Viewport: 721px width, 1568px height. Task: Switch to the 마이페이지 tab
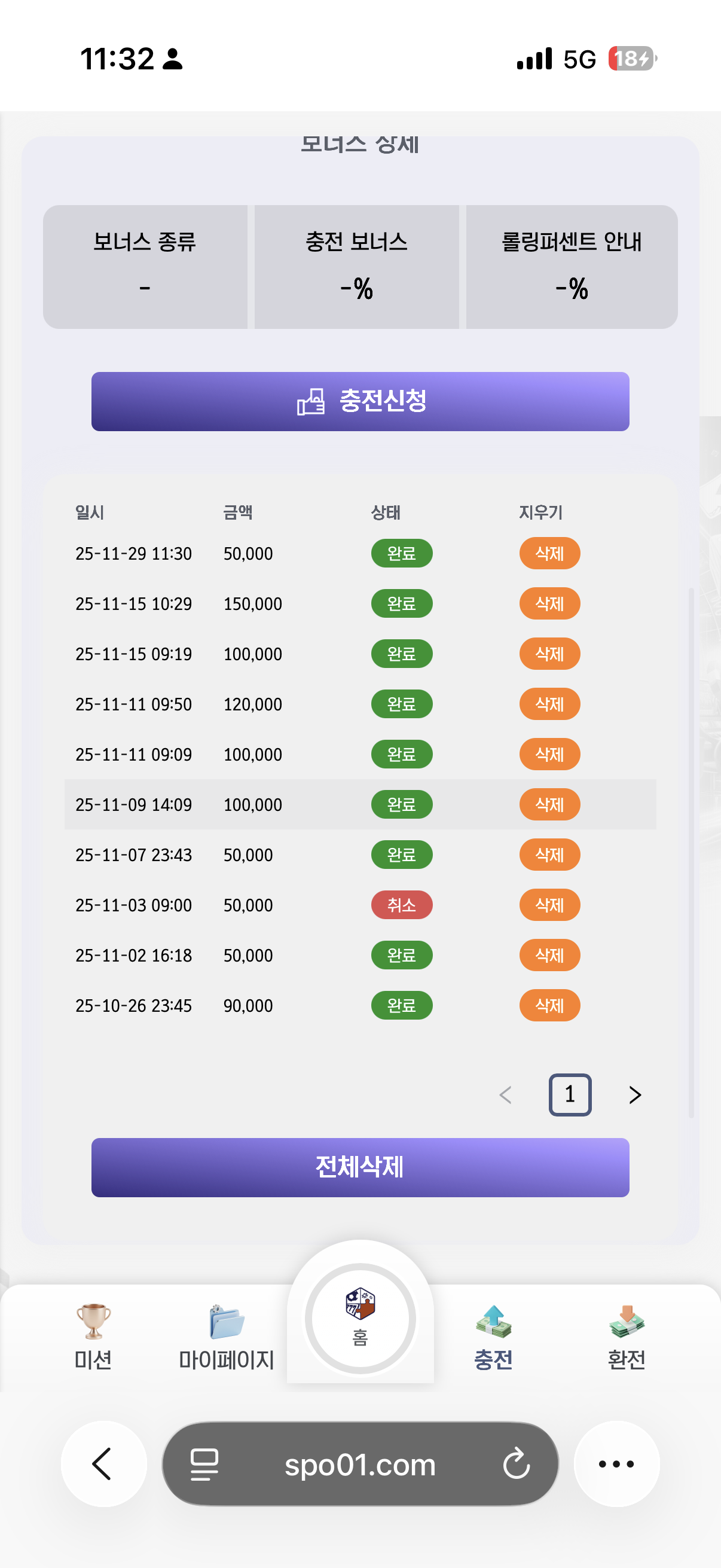(227, 1337)
